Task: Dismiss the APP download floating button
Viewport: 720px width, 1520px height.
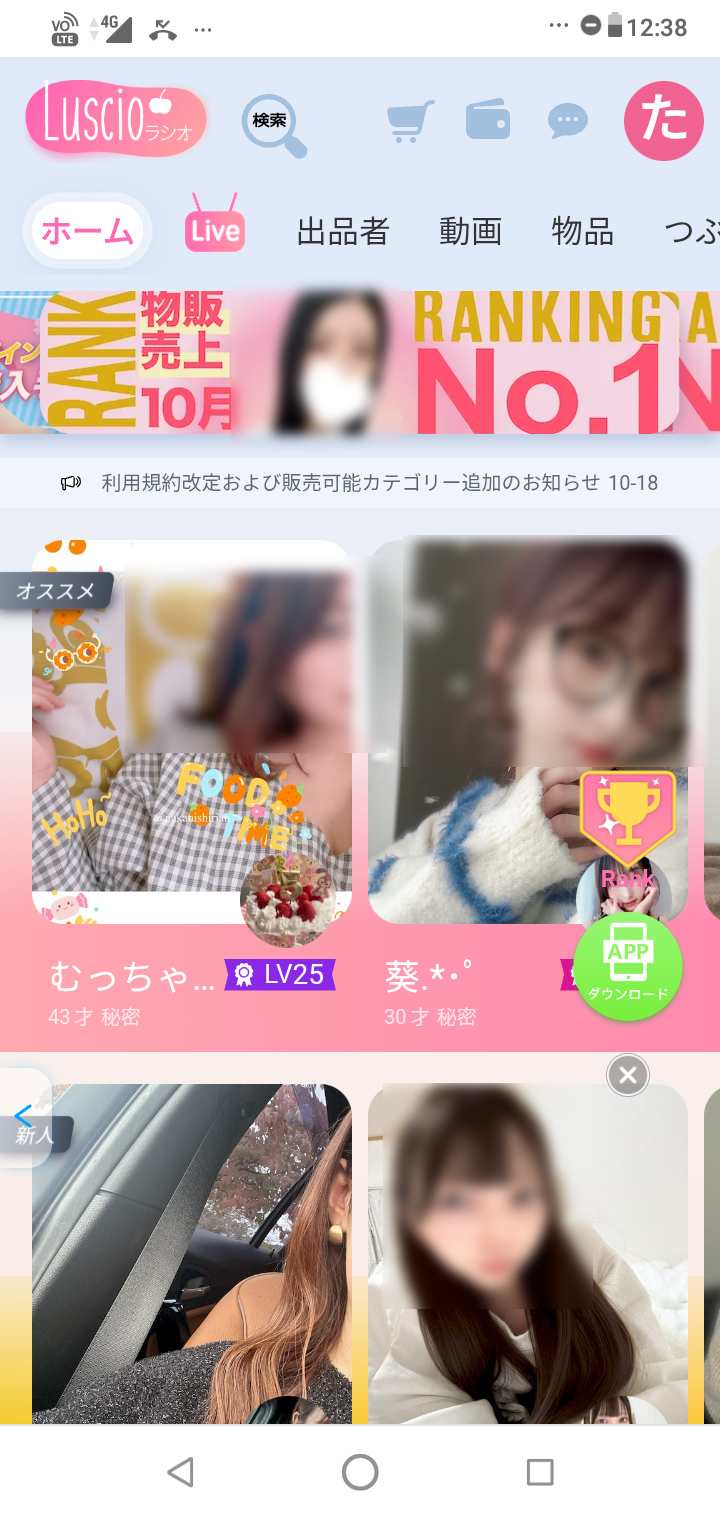Action: pos(628,1076)
